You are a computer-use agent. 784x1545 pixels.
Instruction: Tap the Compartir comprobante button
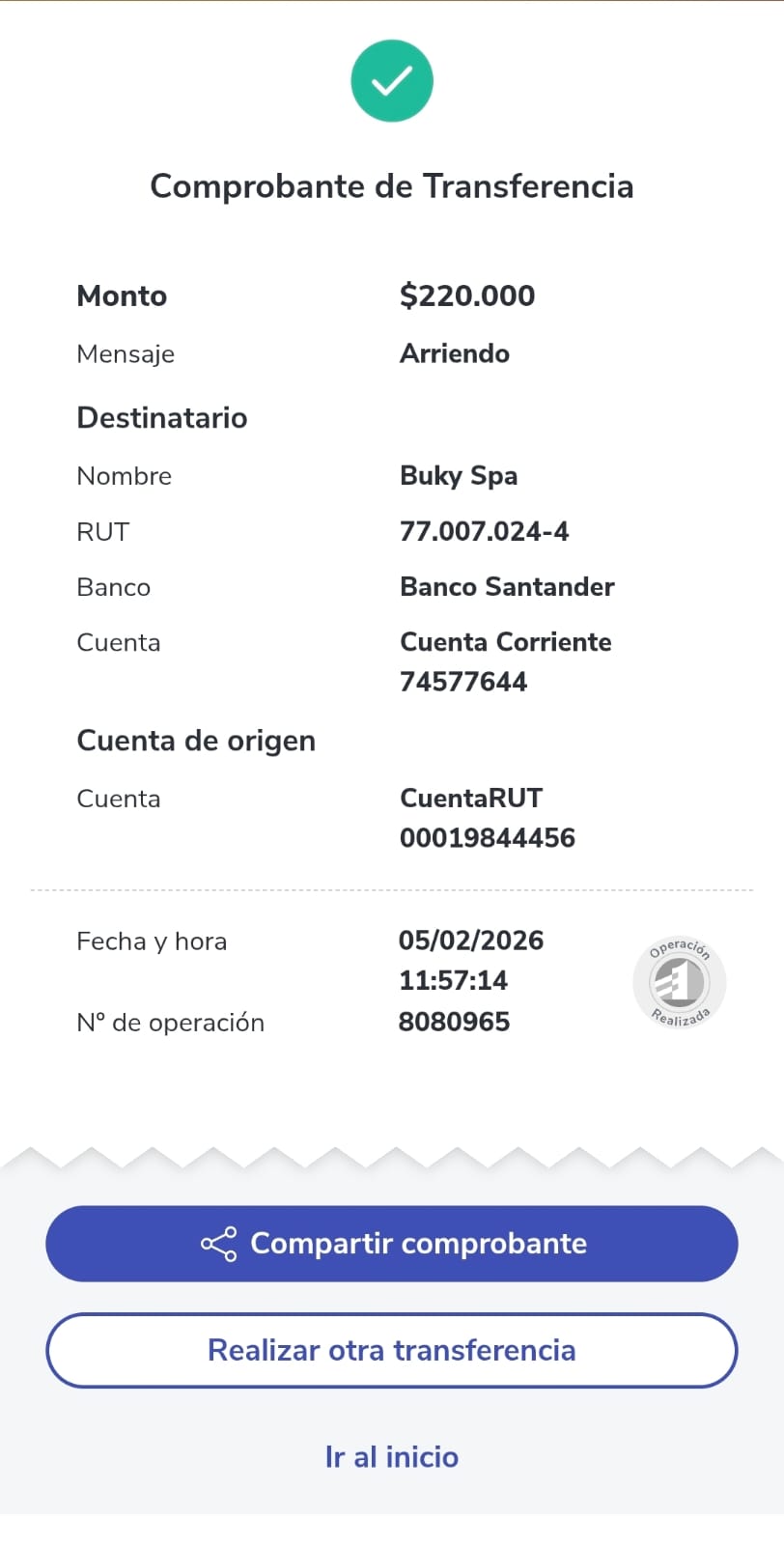click(x=391, y=1244)
